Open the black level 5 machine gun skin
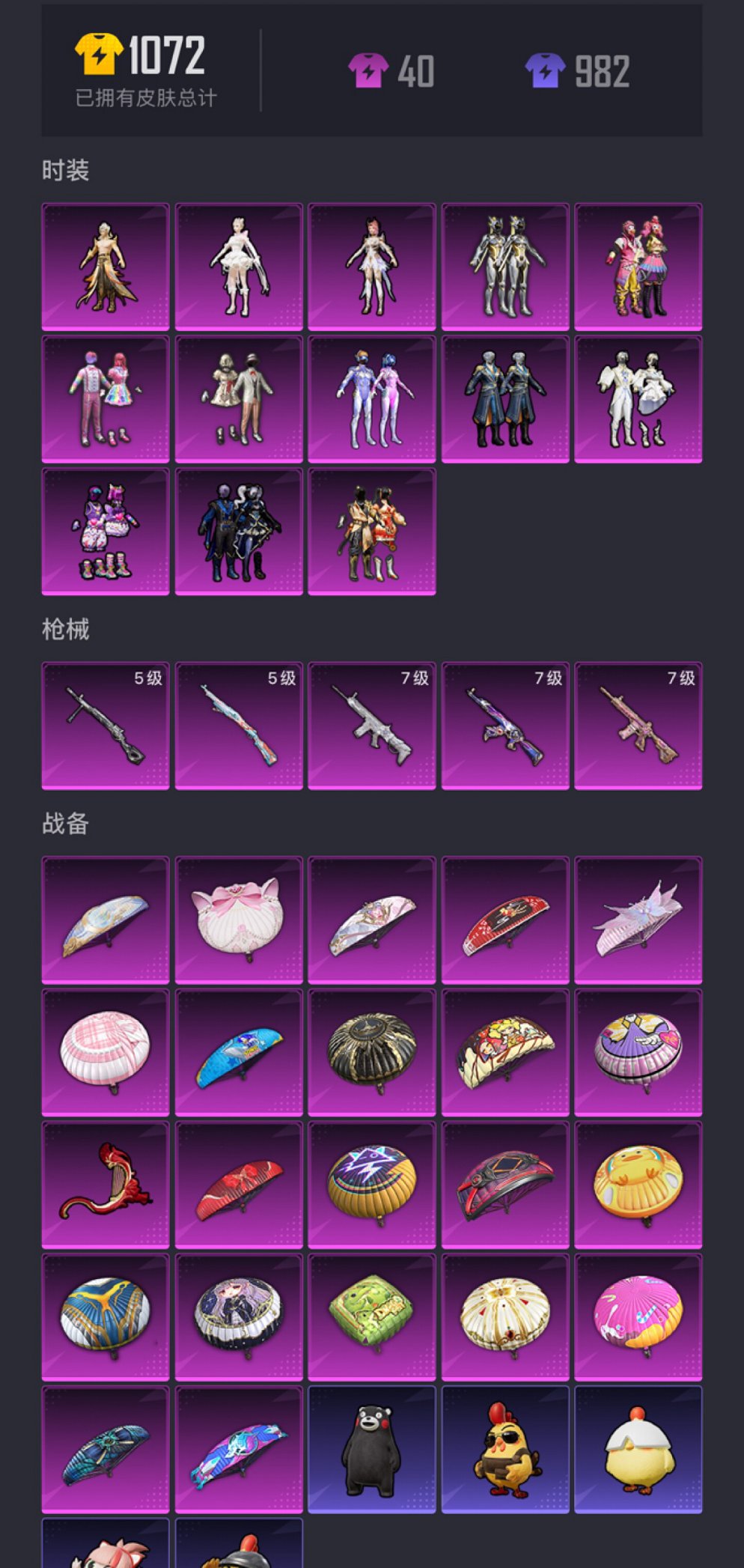 pos(106,726)
